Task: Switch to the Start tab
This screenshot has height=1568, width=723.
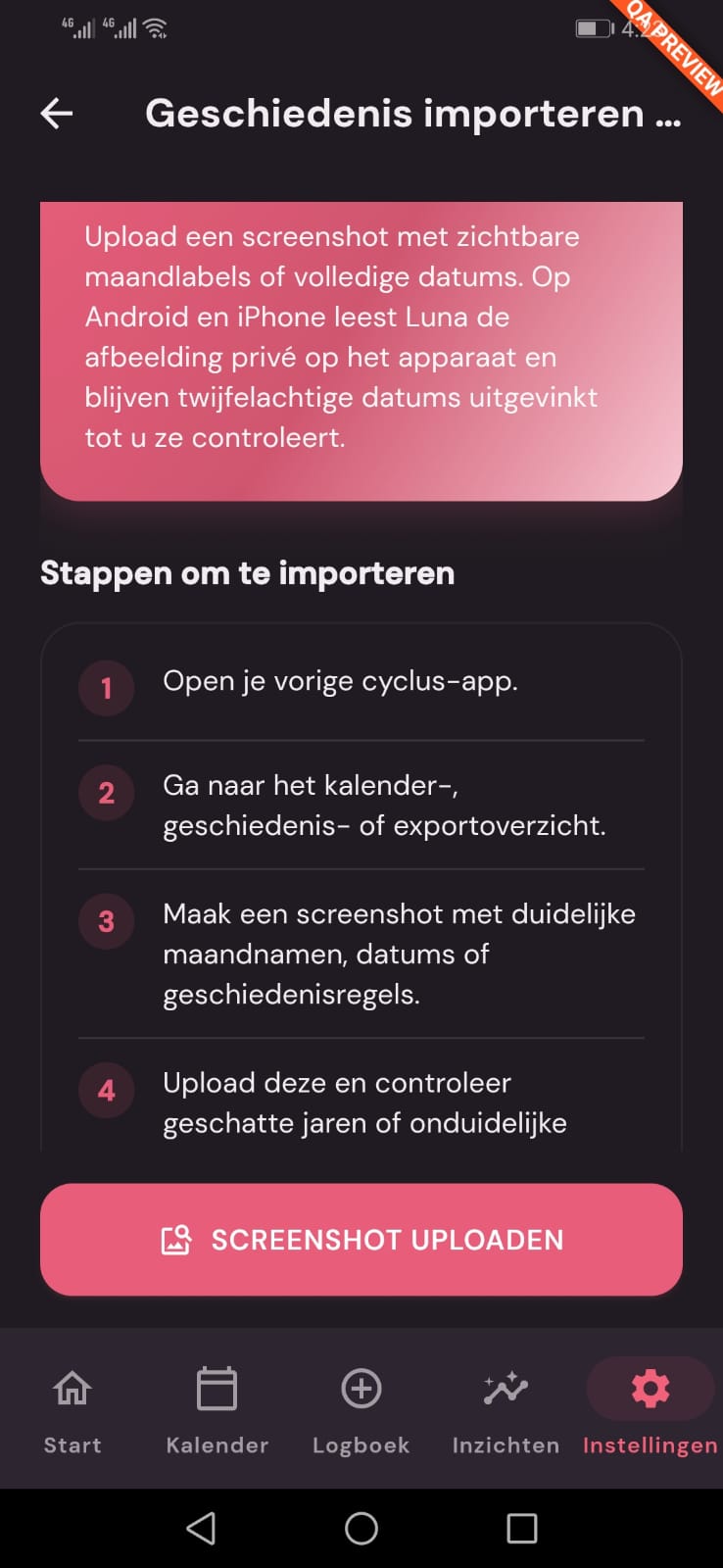Action: pos(72,1409)
